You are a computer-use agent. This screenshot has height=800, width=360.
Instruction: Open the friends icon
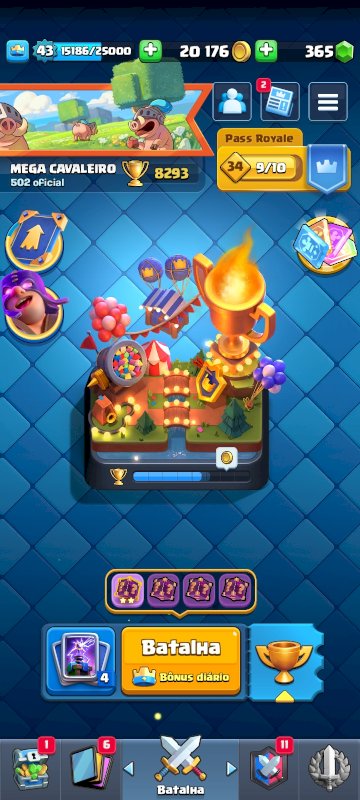(x=232, y=102)
